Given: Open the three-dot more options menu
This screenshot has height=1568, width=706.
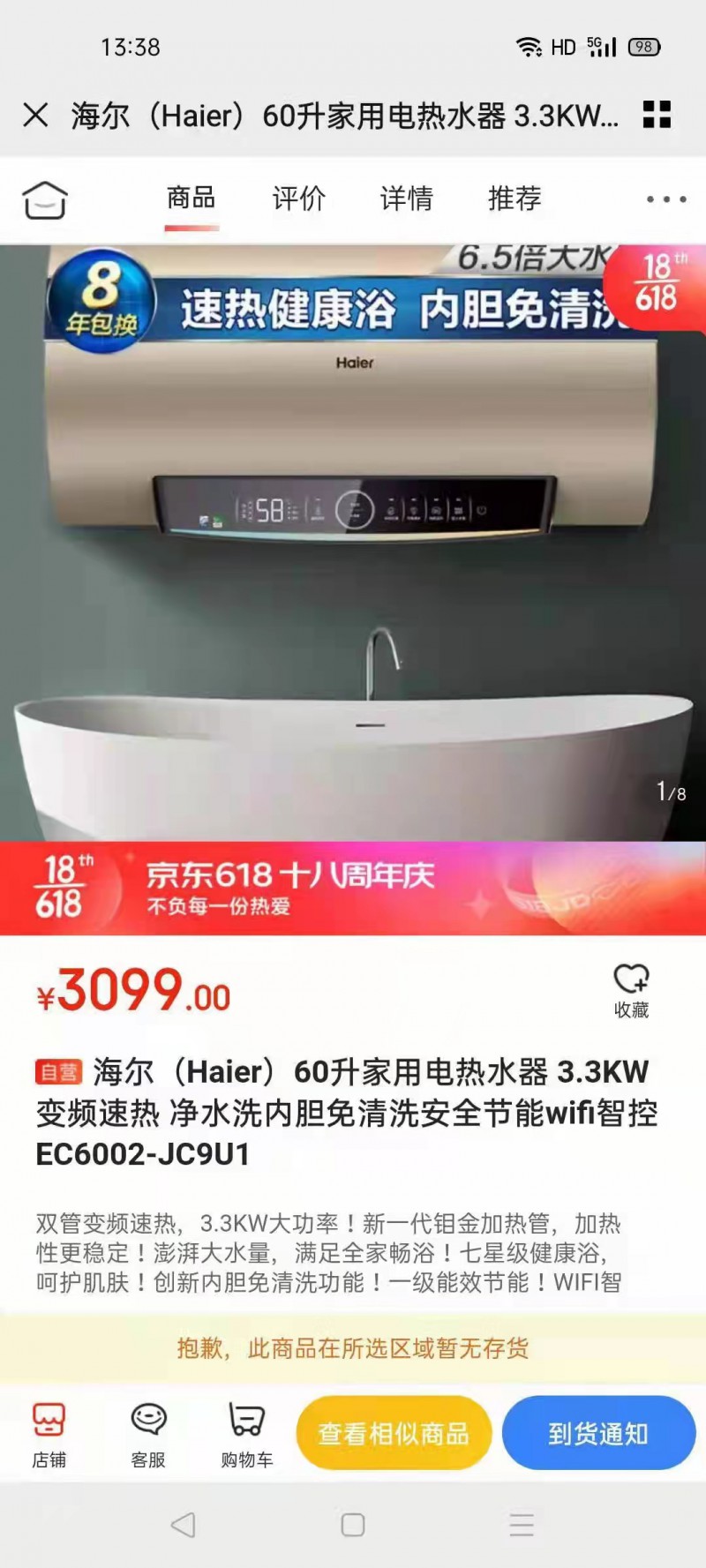Looking at the screenshot, I should coord(666,199).
